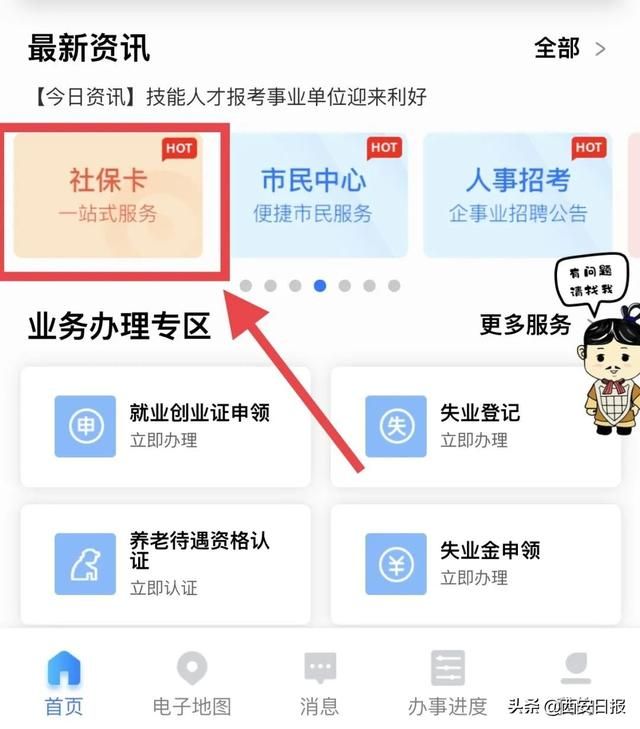Open the 消息 tab

[x=319, y=683]
